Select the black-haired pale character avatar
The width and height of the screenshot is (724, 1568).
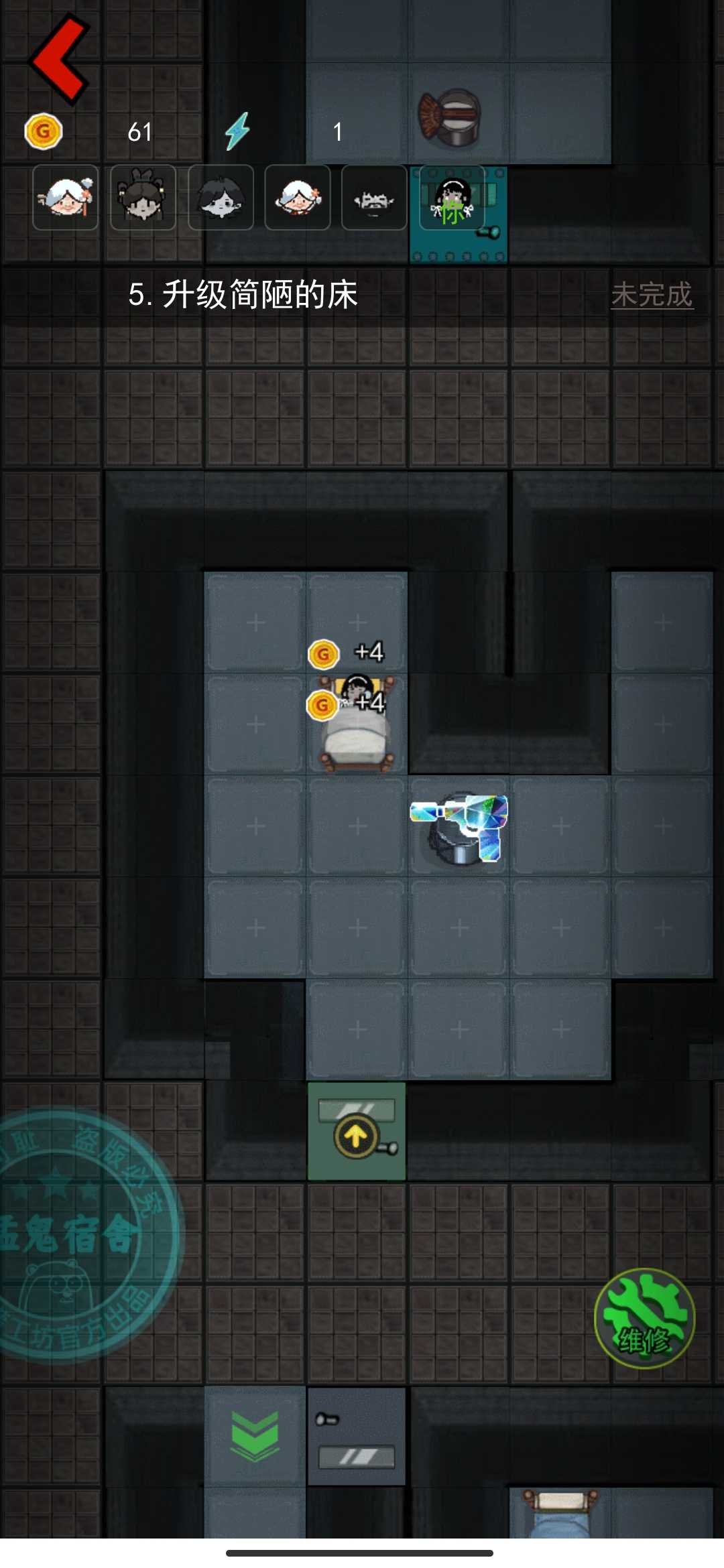pos(221,198)
